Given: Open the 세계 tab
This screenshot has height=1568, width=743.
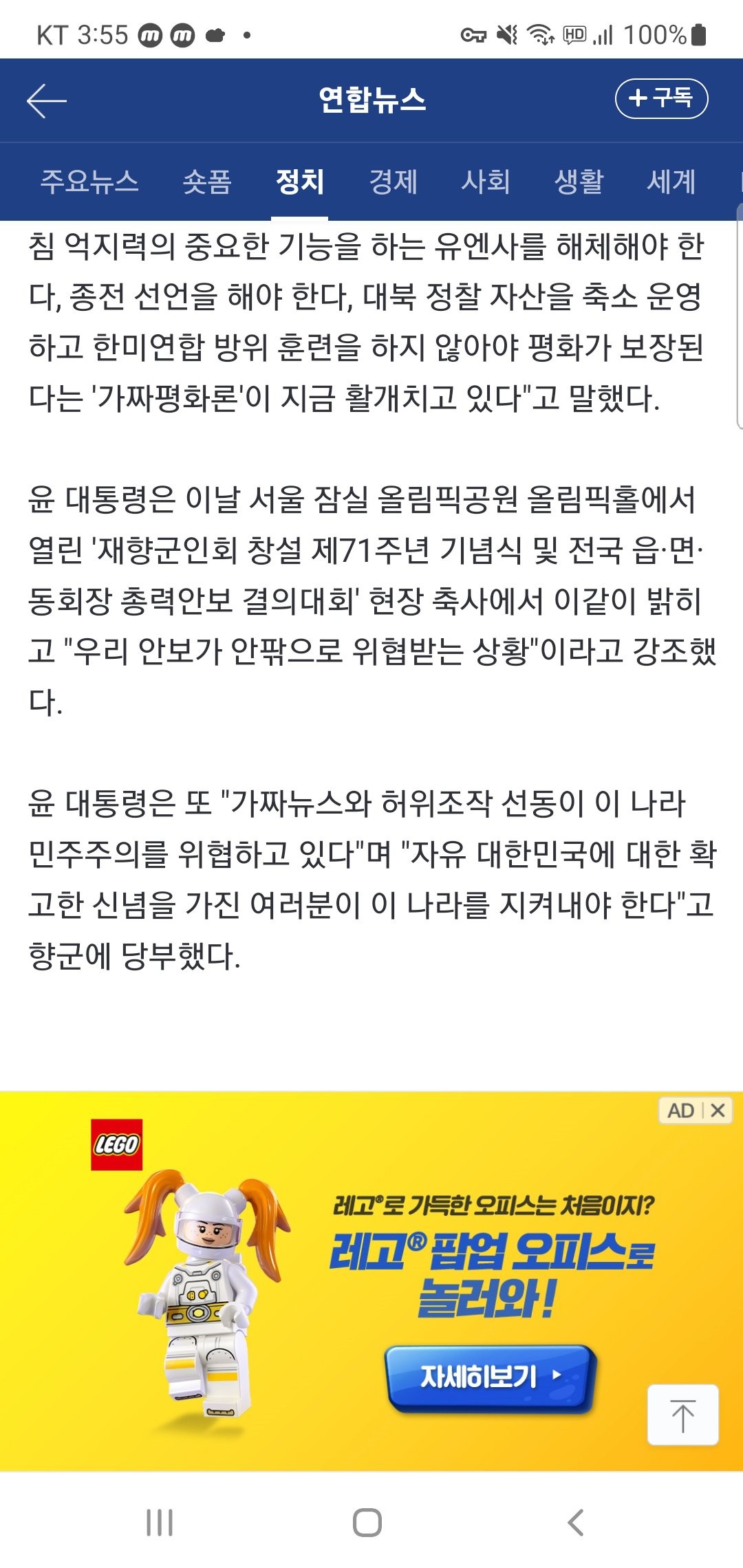Looking at the screenshot, I should click(x=671, y=182).
